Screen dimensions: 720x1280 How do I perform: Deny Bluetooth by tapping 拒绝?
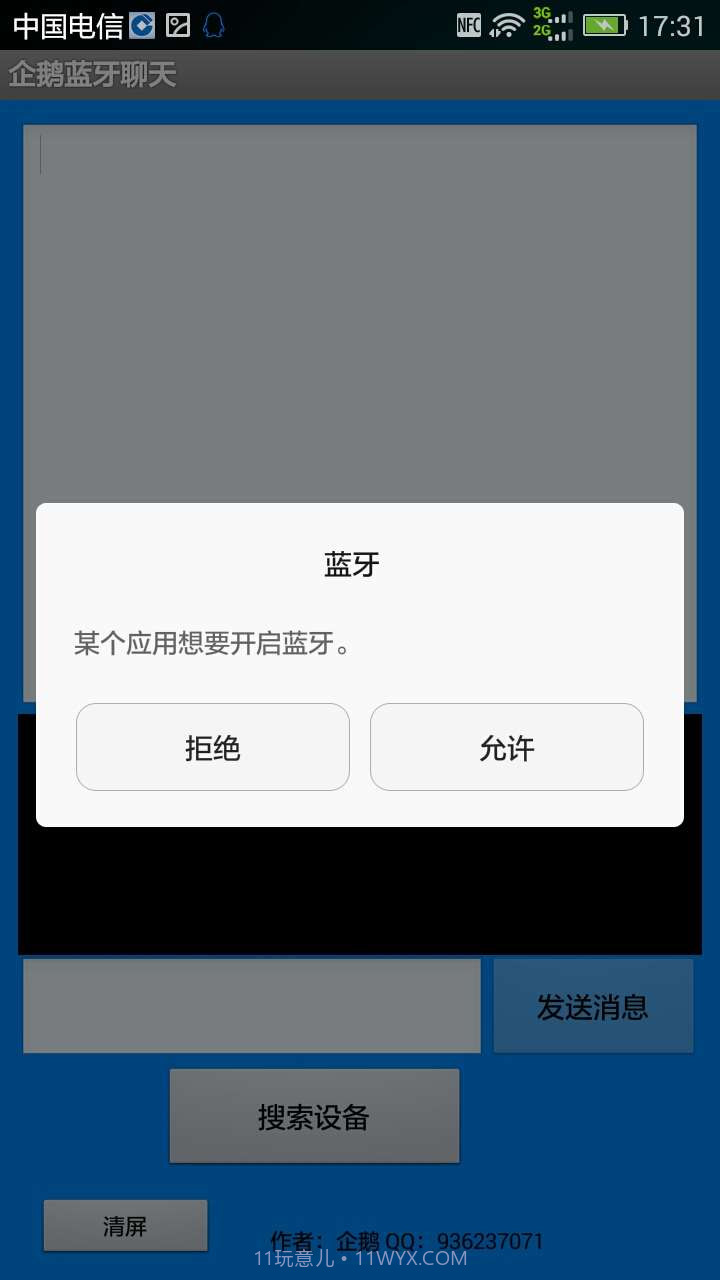tap(212, 747)
